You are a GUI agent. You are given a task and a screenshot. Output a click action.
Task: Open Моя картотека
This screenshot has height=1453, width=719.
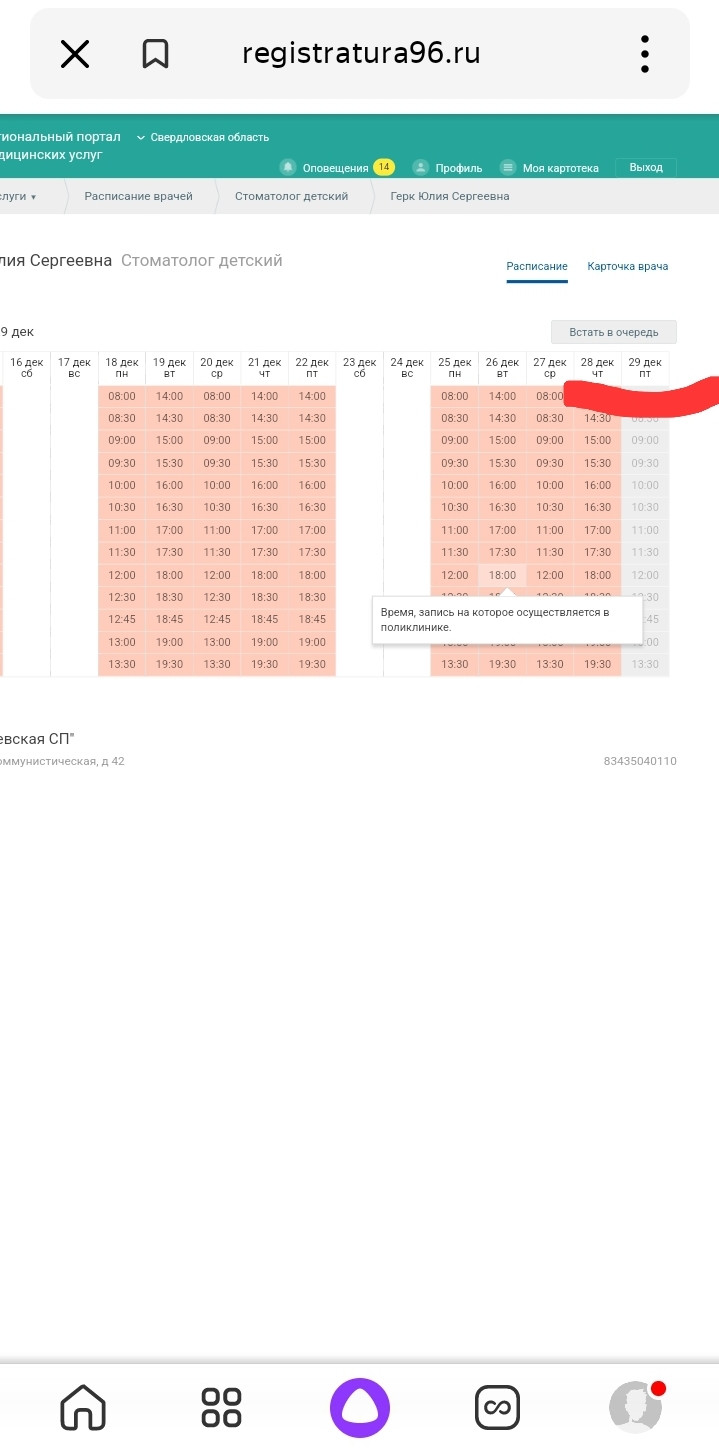point(549,167)
